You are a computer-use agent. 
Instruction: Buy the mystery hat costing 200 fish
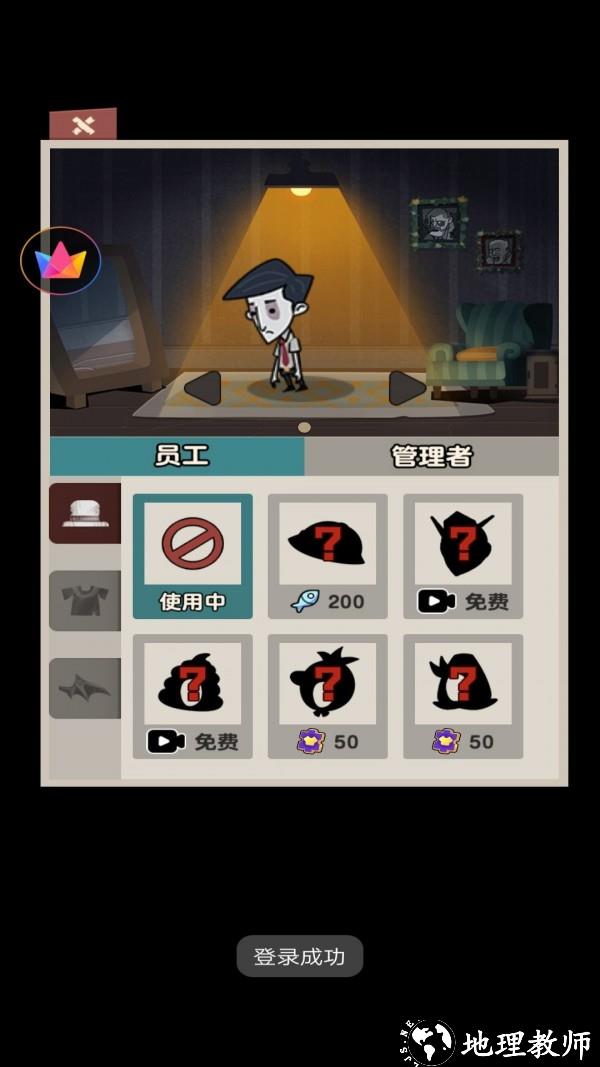[328, 557]
